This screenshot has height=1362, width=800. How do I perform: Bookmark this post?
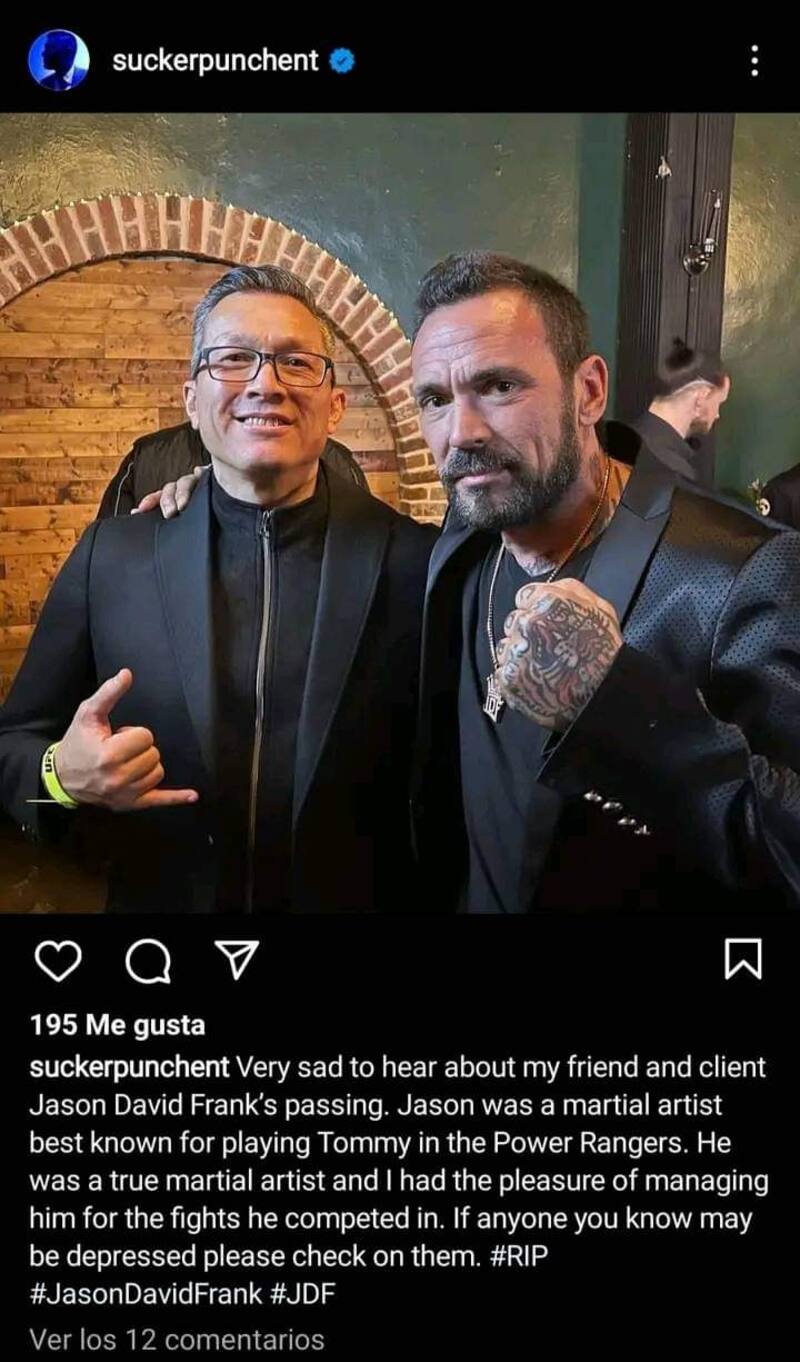(x=742, y=959)
